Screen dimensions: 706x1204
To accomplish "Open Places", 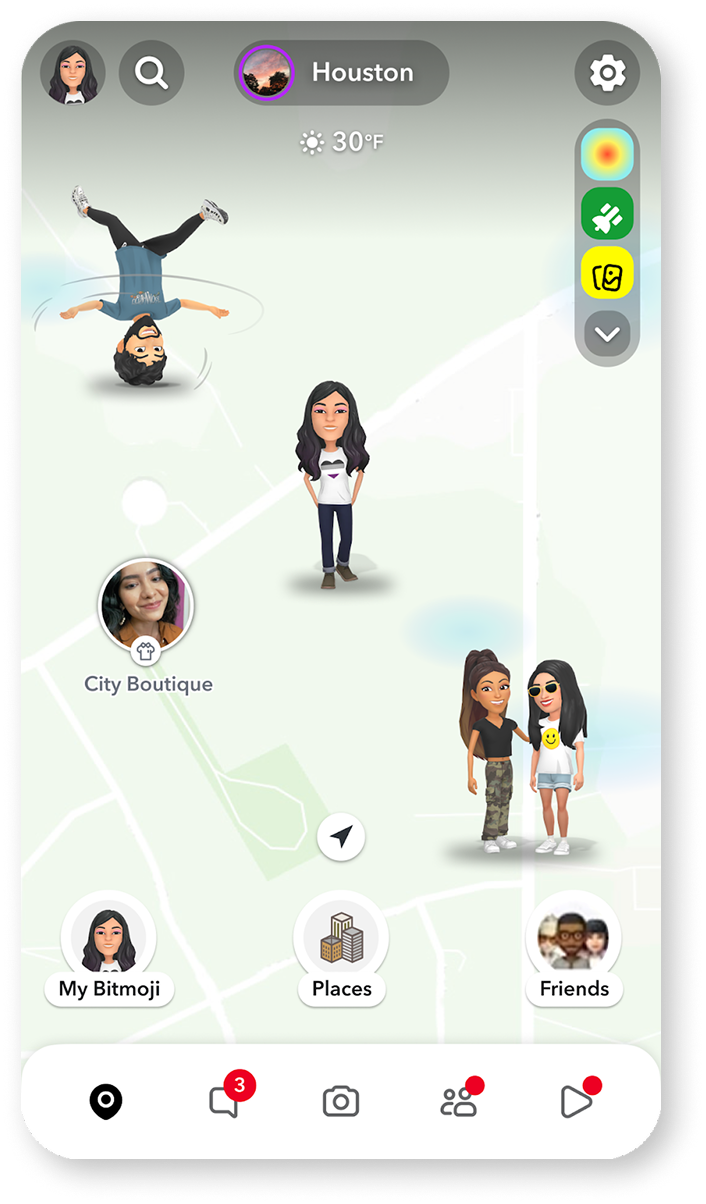I will tap(341, 943).
